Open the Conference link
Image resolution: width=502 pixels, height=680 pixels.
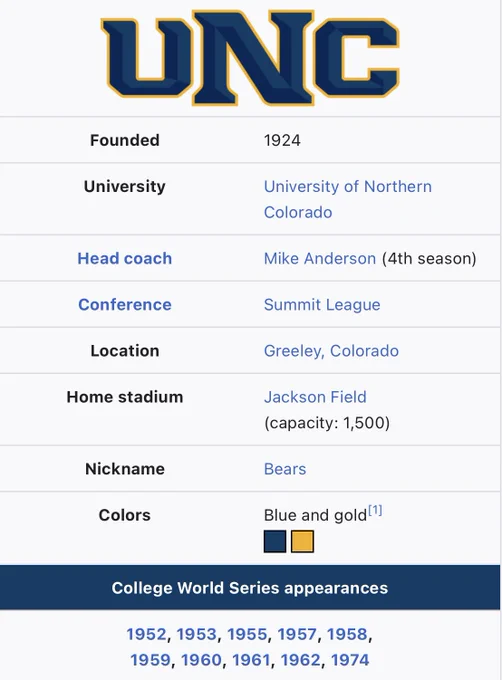coord(125,304)
